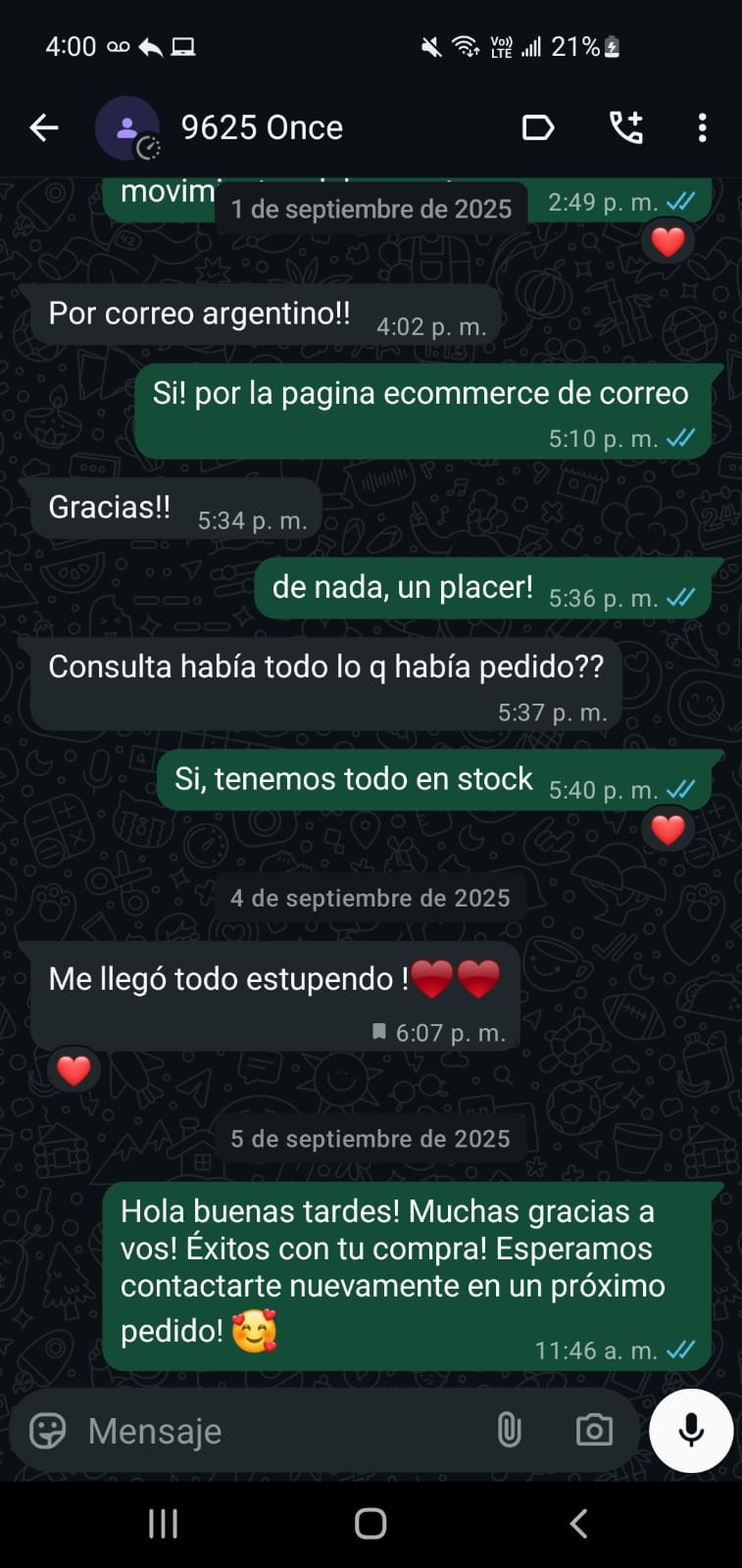Open the three-dot overflow menu
The width and height of the screenshot is (742, 1568).
702,127
